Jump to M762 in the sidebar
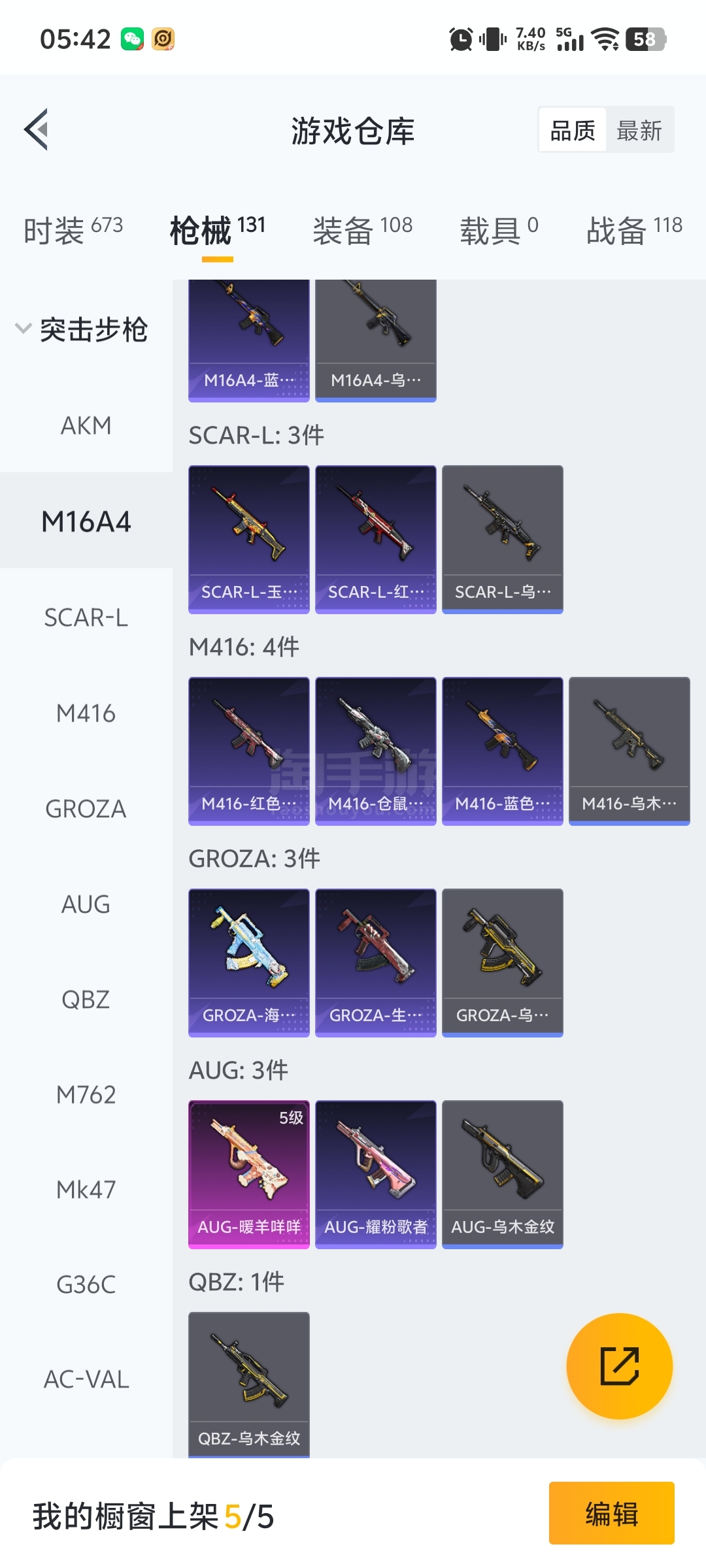This screenshot has height=1568, width=706. (86, 1095)
